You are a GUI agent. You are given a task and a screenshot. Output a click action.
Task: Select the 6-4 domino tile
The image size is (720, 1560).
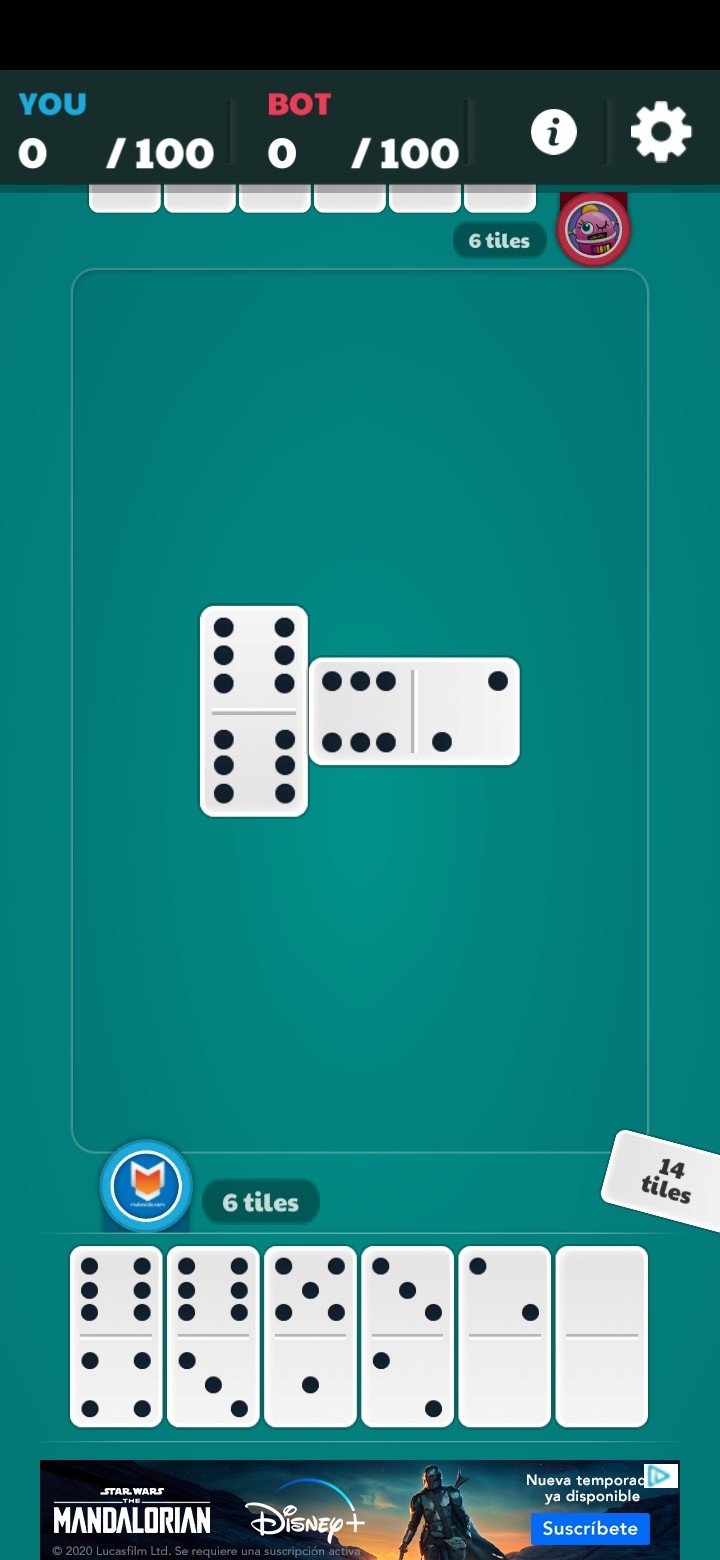point(116,1336)
